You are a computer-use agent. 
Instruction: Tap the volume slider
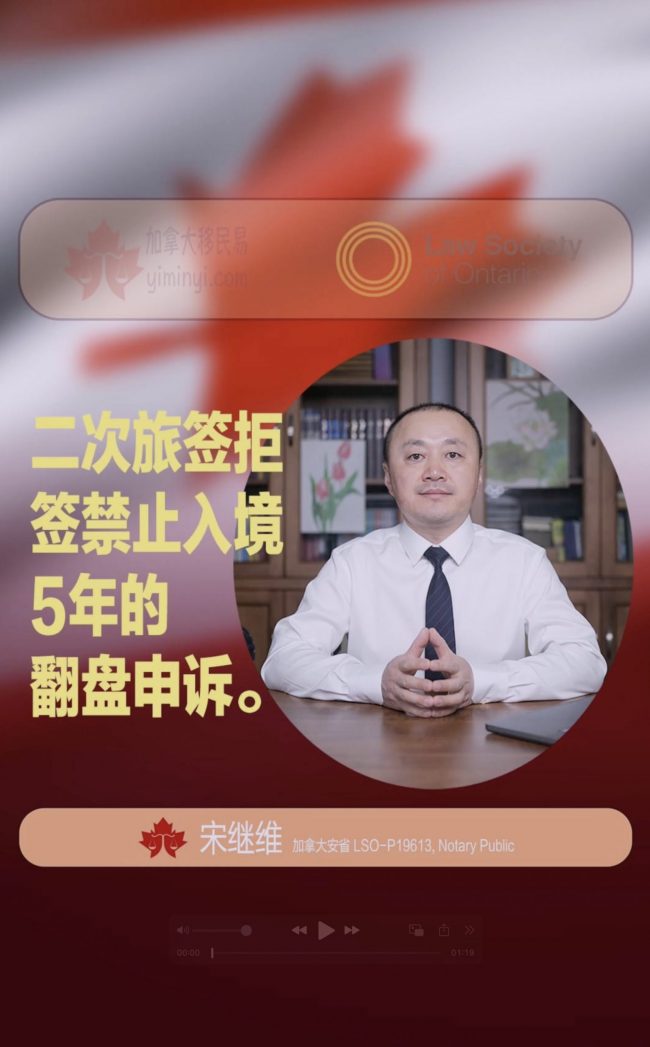pos(221,930)
